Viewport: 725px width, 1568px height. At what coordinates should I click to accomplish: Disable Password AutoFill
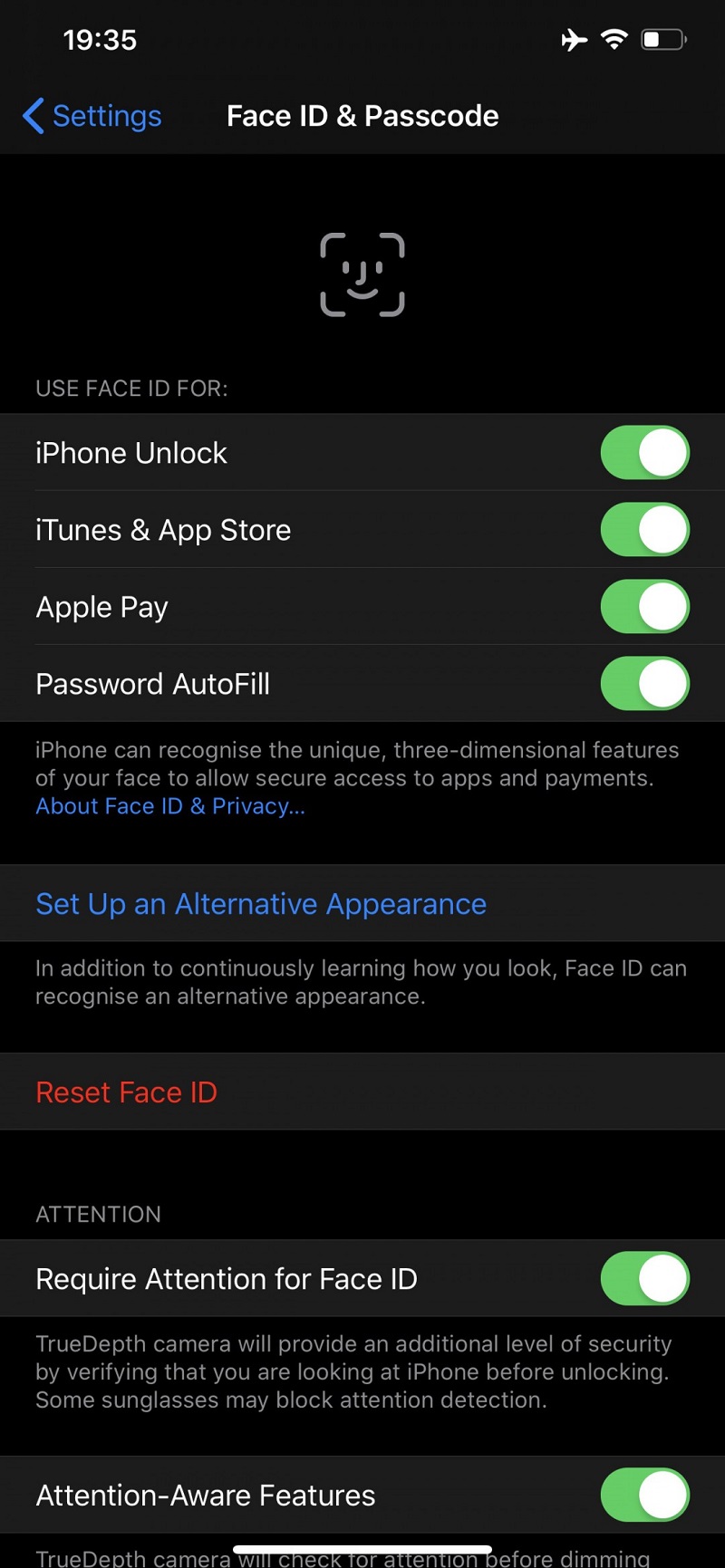point(644,684)
